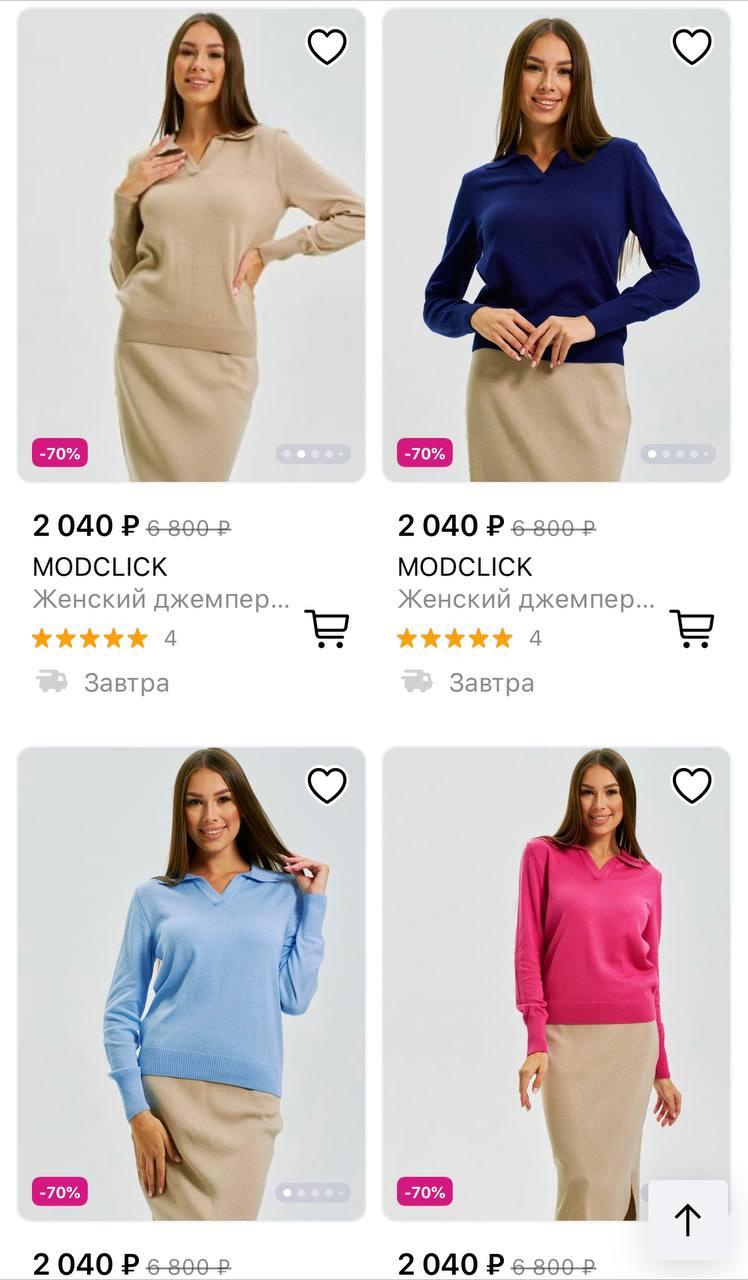Tap the five-star rating of the beige jumper
This screenshot has height=1280, width=748.
(x=88, y=637)
